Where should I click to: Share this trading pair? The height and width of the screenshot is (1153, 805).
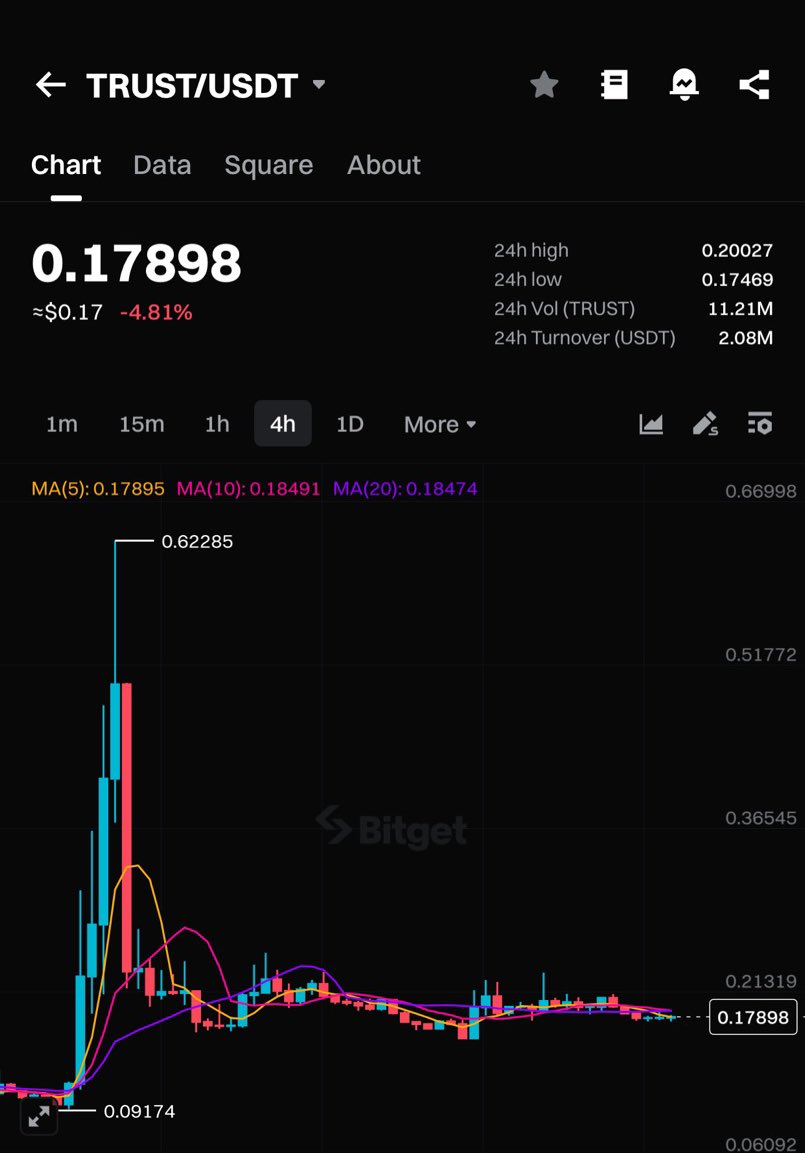(x=754, y=85)
